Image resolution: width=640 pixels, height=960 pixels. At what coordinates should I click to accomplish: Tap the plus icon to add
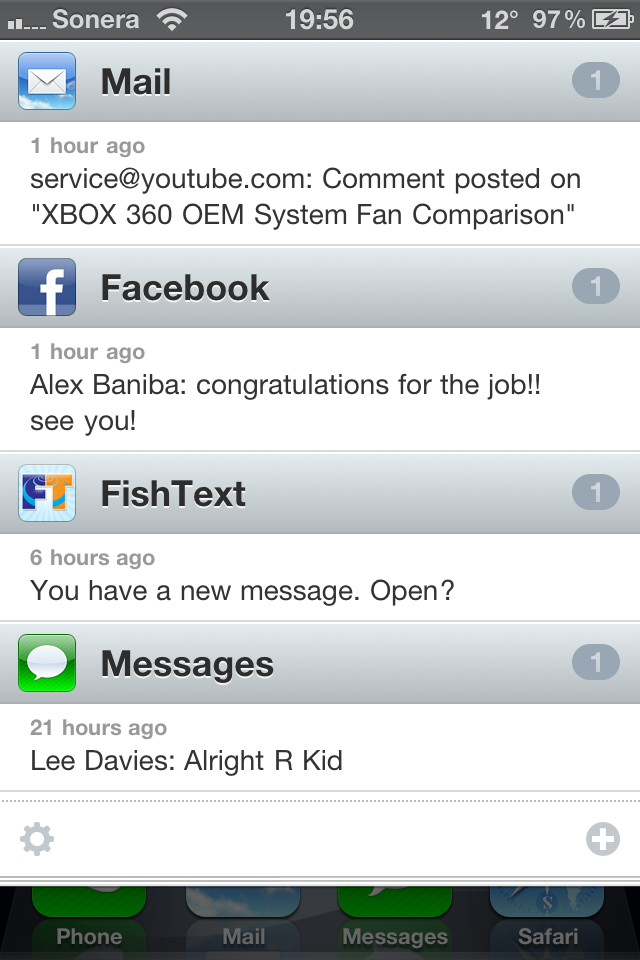pyautogui.click(x=603, y=839)
